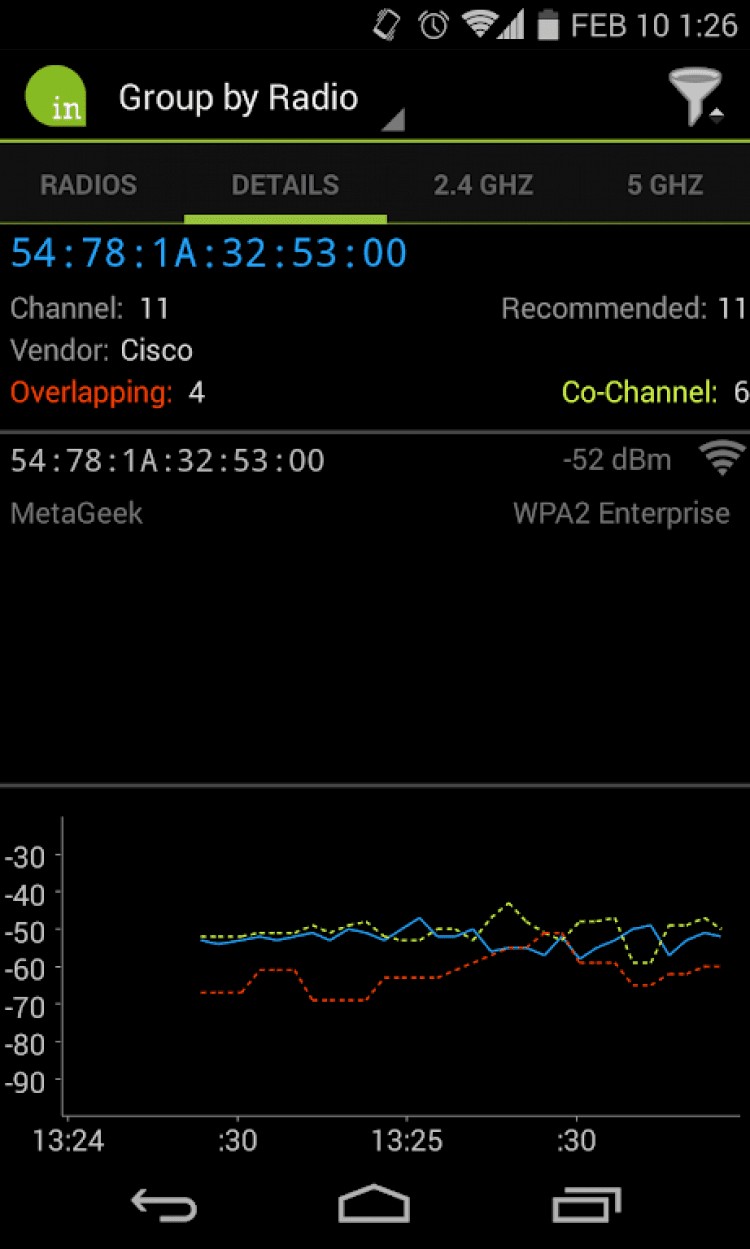Open the recent apps overview
This screenshot has width=750, height=1249.
tap(586, 1204)
